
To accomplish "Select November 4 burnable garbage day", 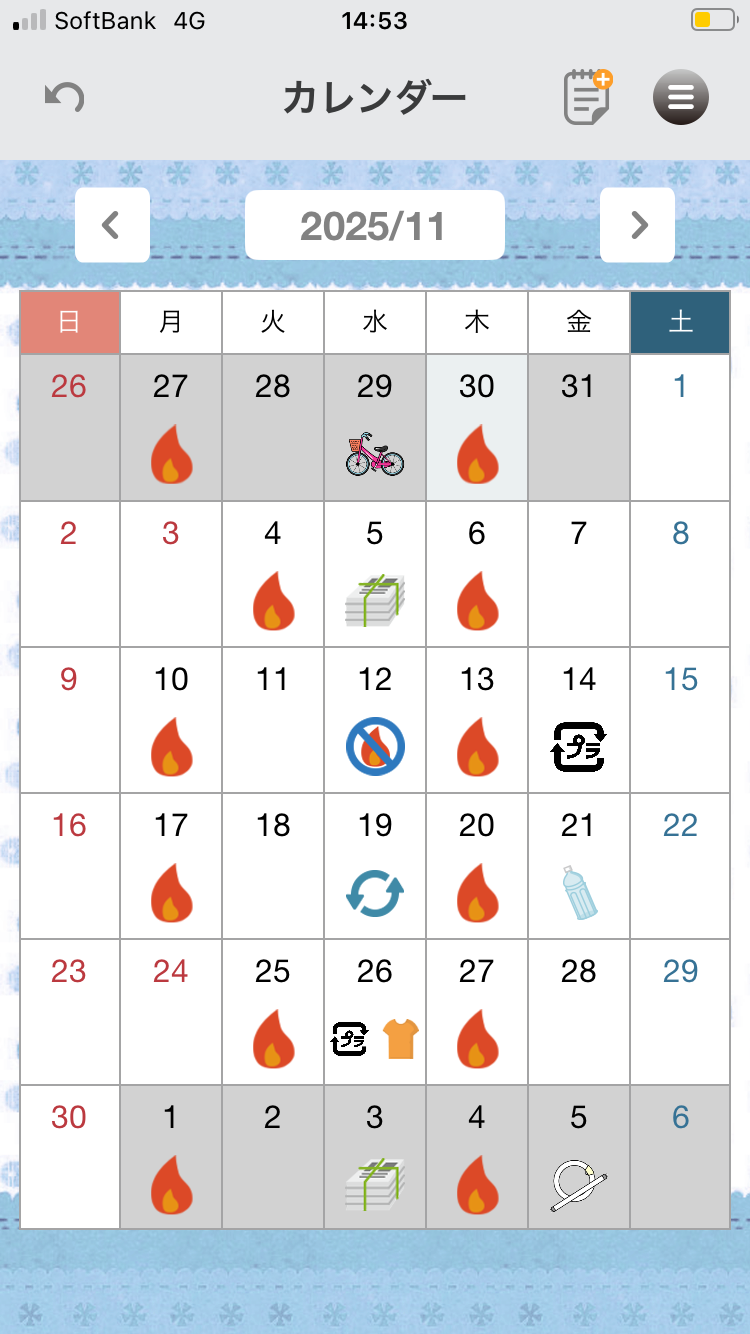I will pyautogui.click(x=272, y=574).
